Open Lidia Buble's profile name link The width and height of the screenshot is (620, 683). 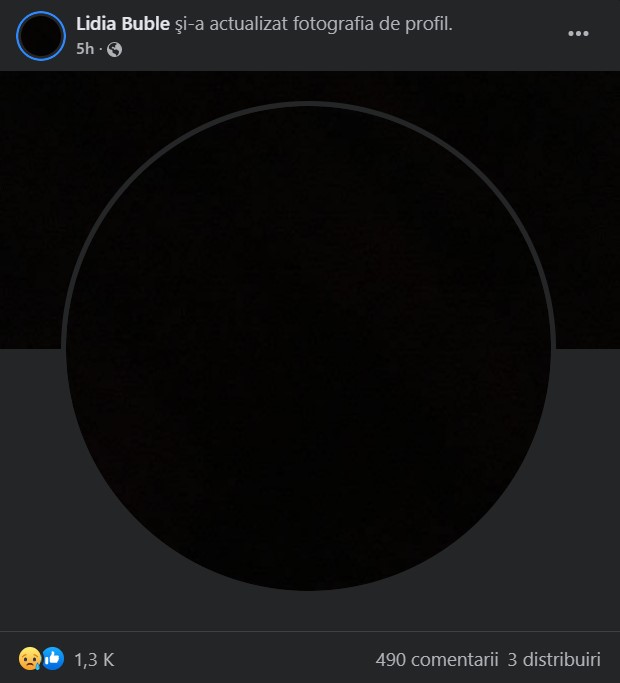click(122, 24)
